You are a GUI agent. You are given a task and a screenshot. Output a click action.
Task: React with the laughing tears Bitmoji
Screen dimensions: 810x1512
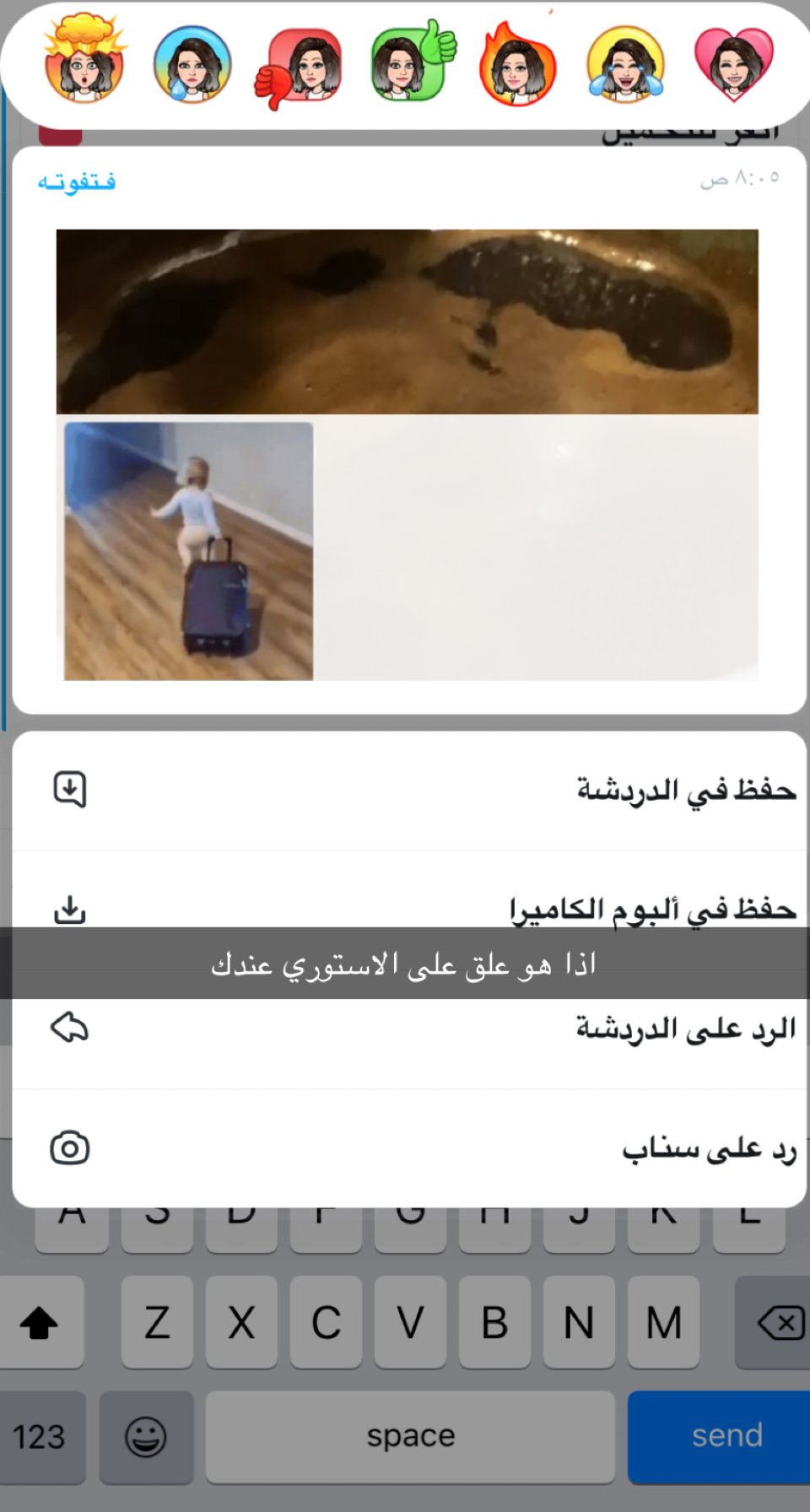click(625, 64)
